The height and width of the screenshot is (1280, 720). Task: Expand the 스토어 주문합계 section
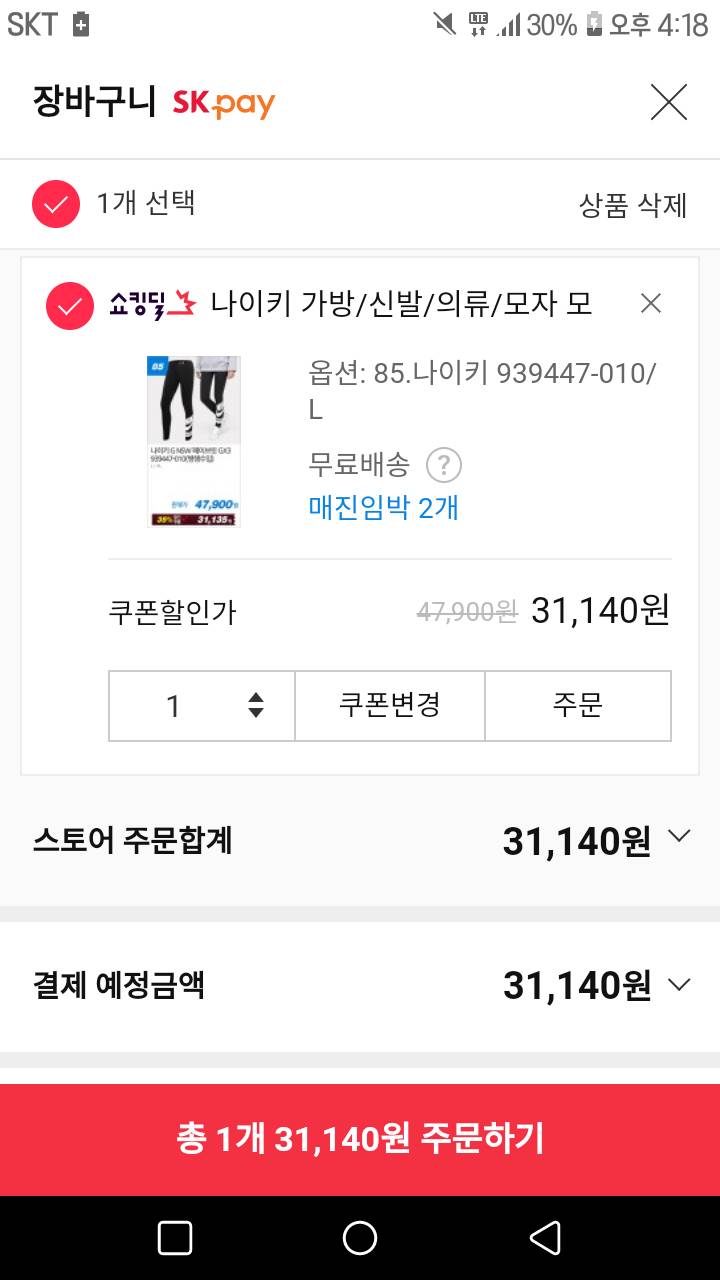tap(681, 839)
